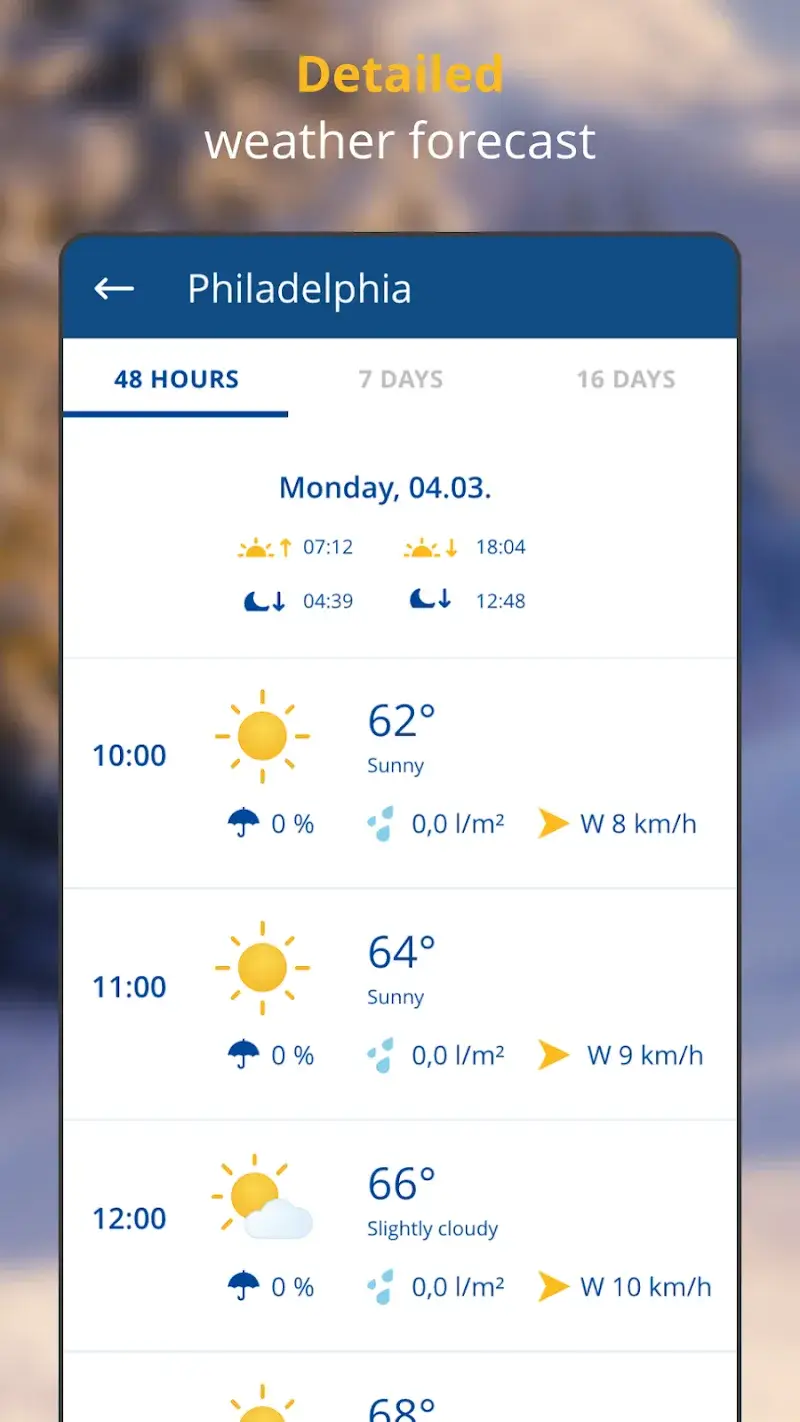Screen dimensions: 800x1422
Task: Tap the back arrow to leave Philadelphia
Action: (113, 288)
